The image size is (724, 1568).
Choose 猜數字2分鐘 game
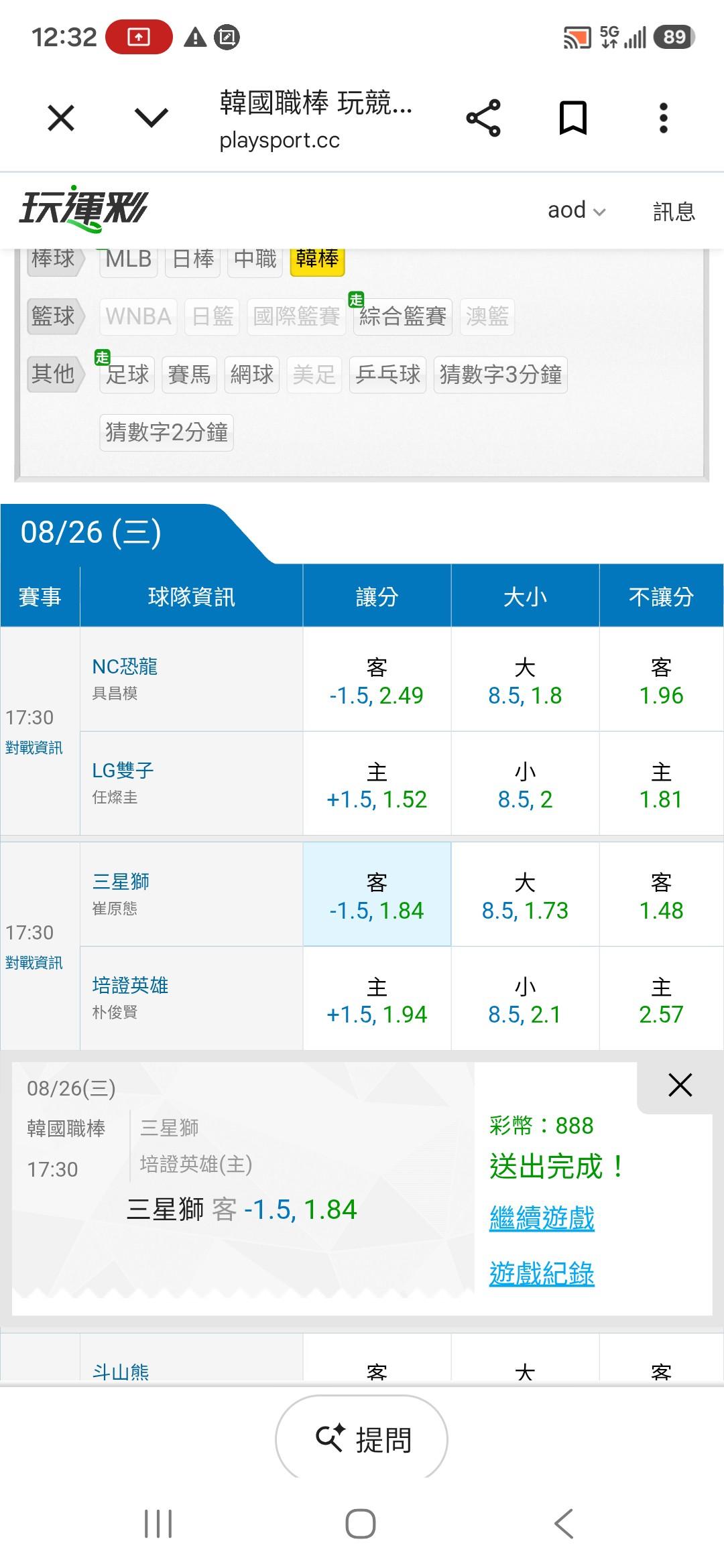point(166,432)
